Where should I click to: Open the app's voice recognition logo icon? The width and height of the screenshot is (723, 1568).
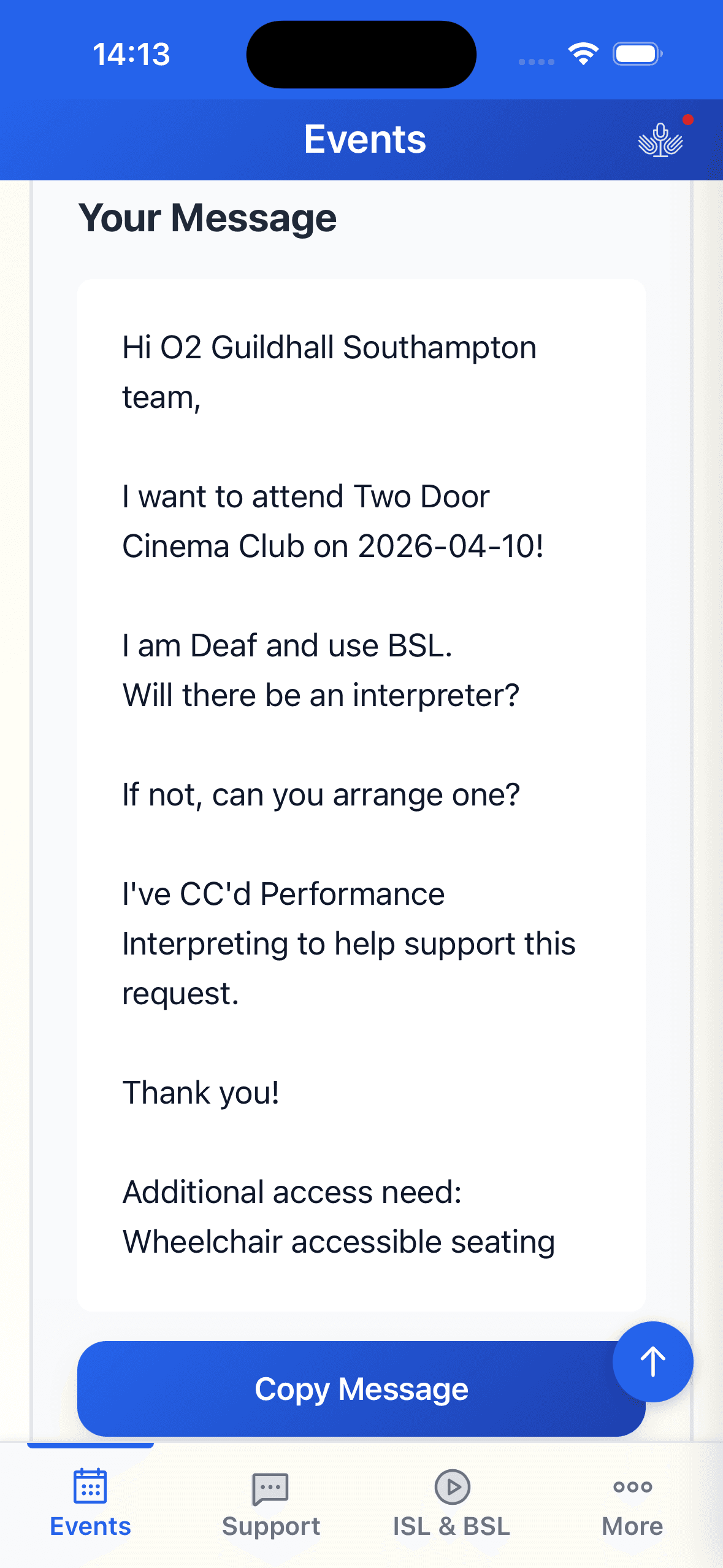(x=659, y=140)
